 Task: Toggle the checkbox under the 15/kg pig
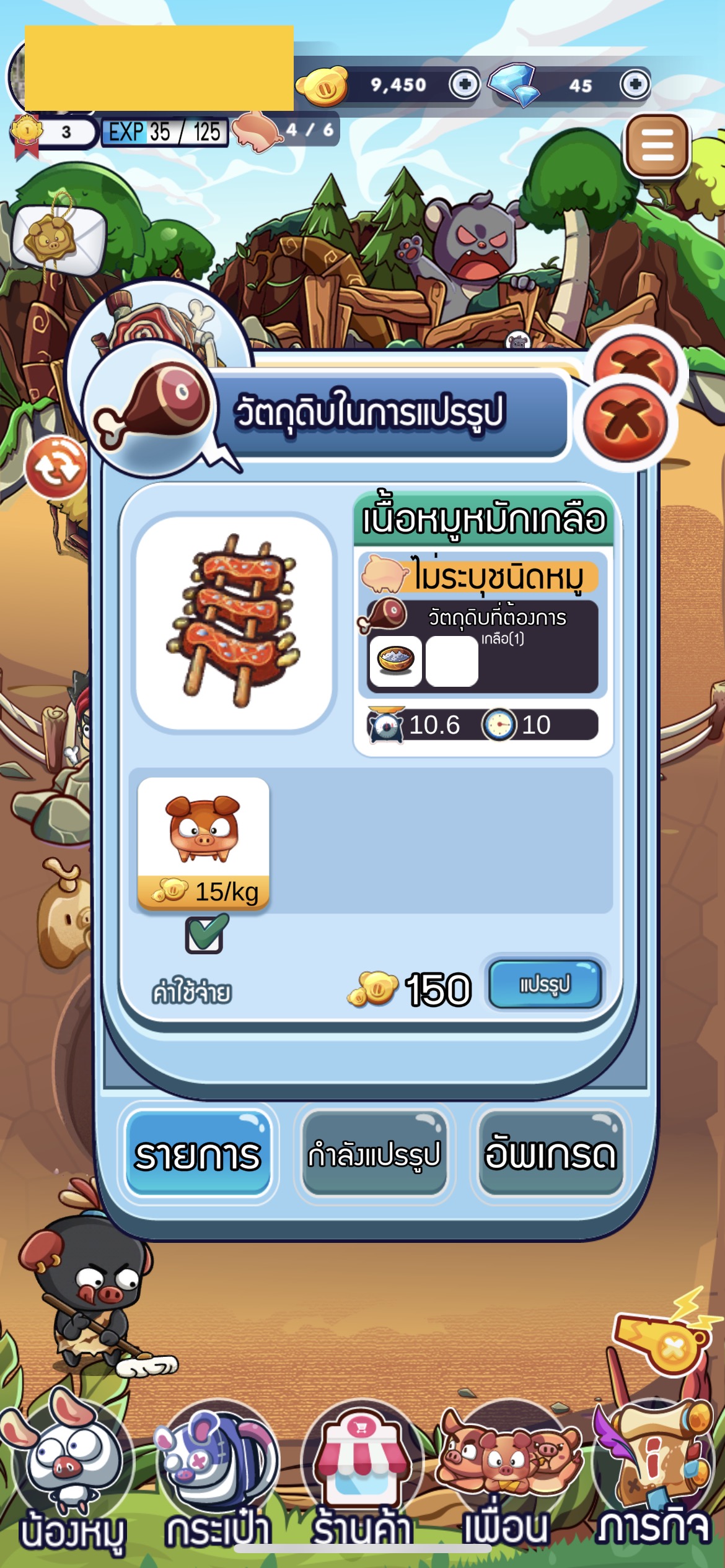click(204, 934)
